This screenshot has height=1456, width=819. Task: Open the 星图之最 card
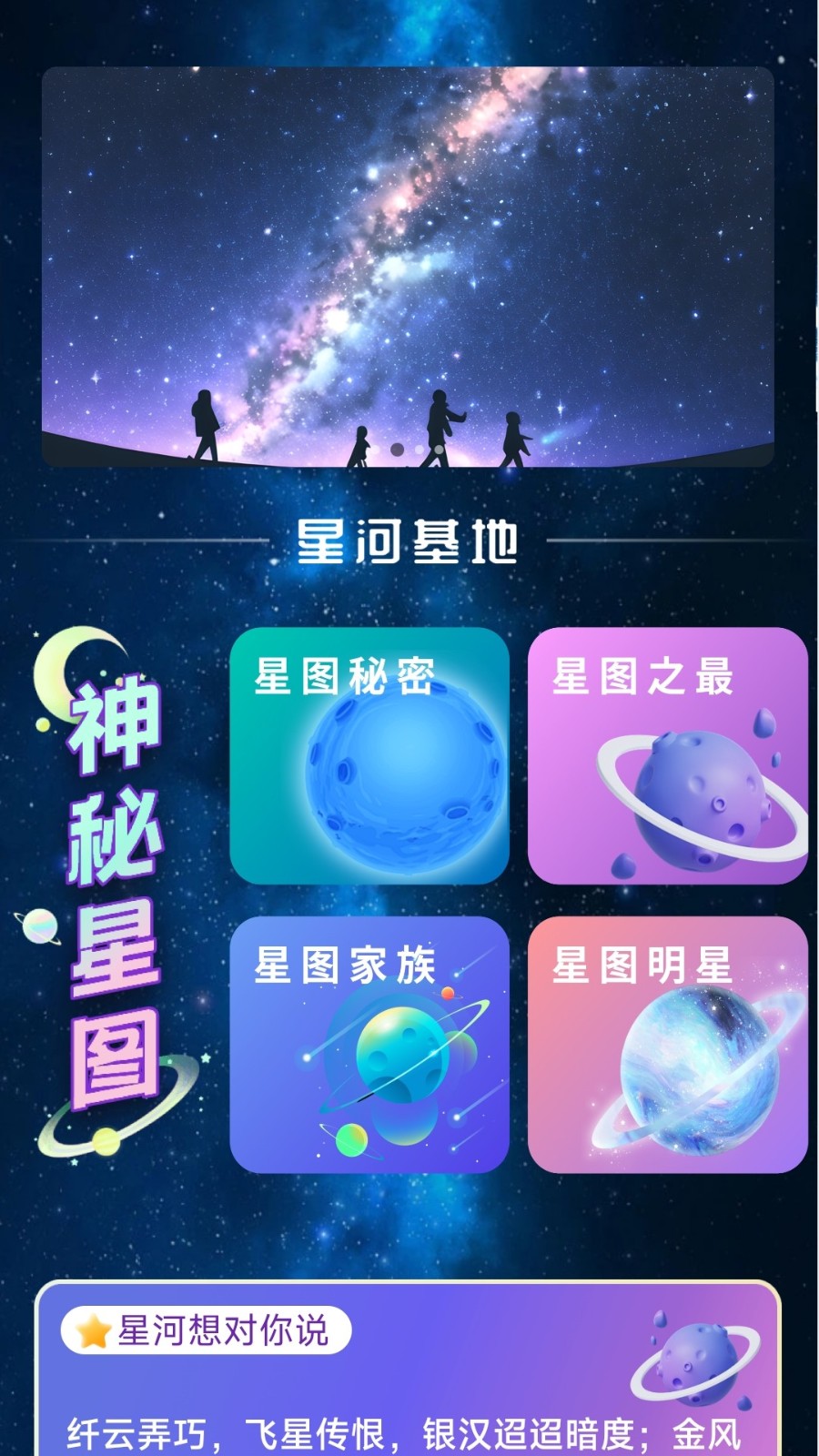pos(667,755)
